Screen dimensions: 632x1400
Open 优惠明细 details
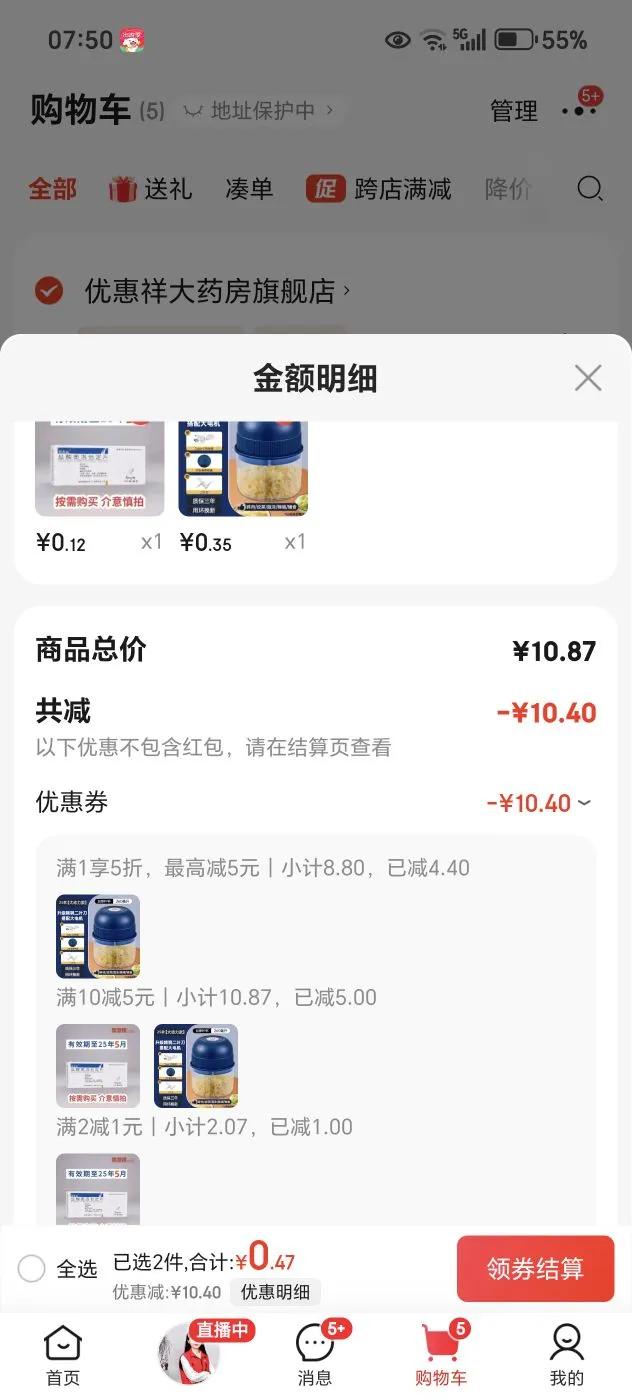pos(275,1292)
